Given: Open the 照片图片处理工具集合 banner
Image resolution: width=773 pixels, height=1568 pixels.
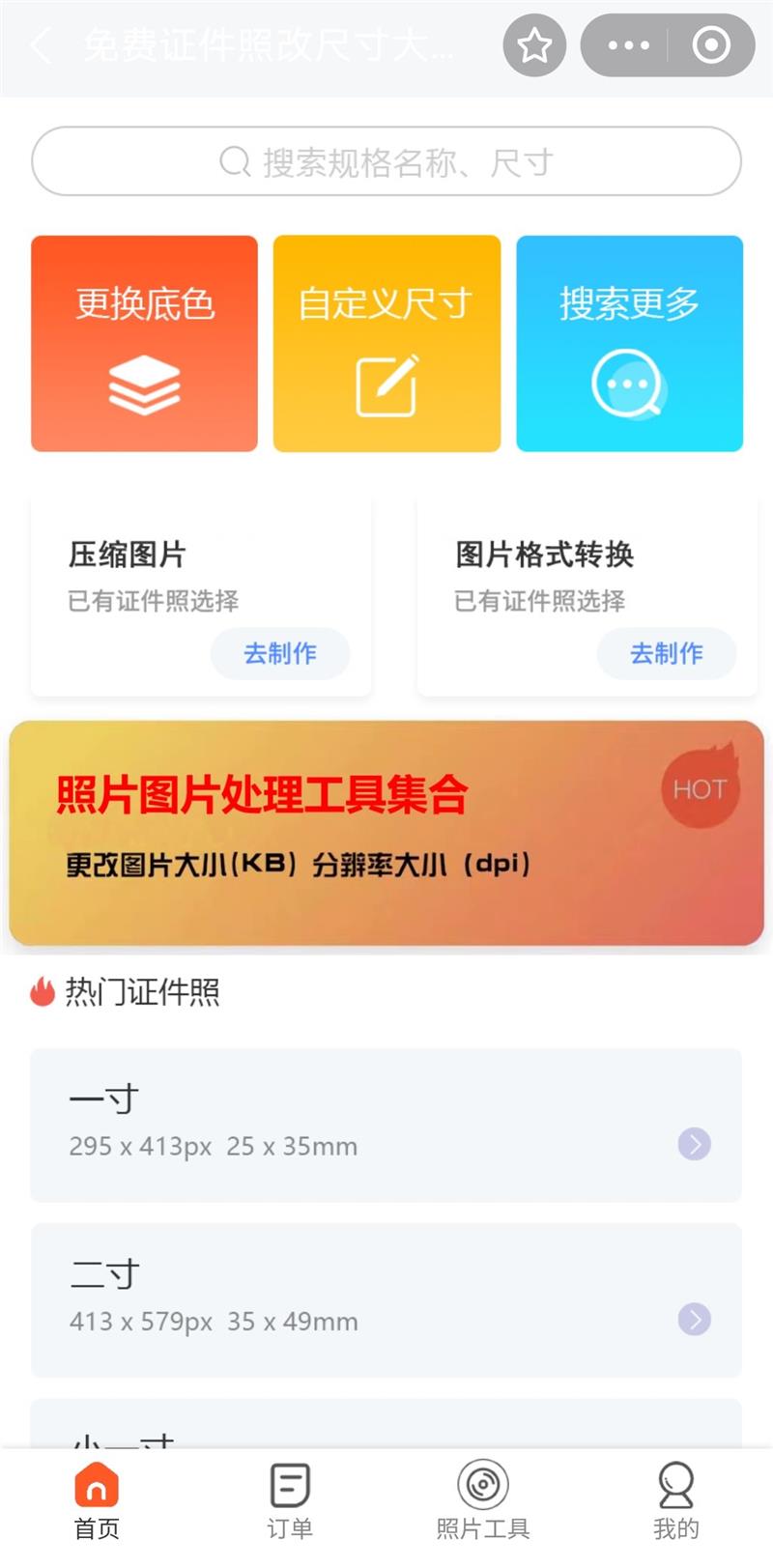Looking at the screenshot, I should point(386,833).
